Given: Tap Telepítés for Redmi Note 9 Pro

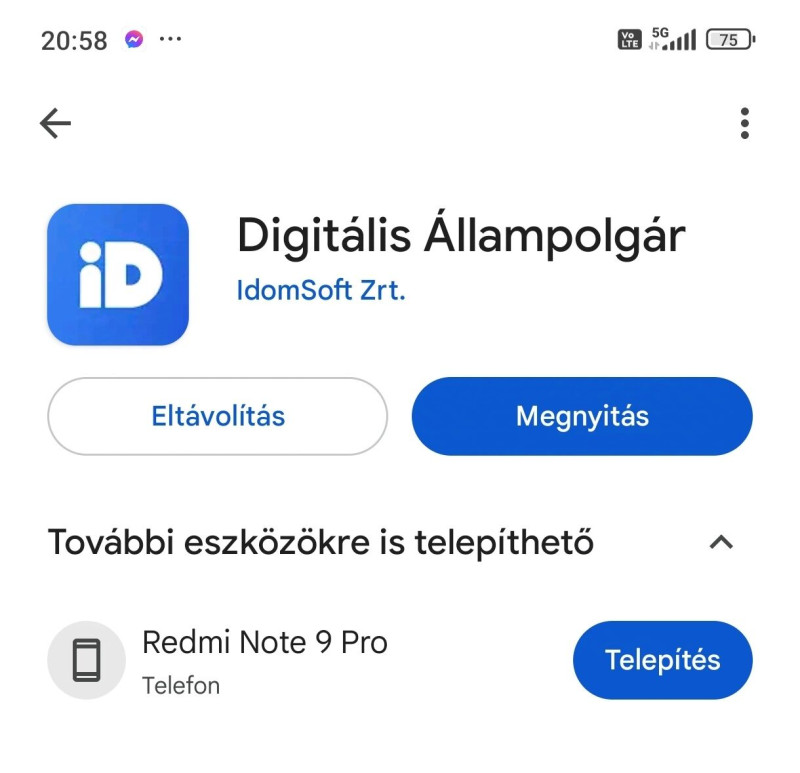Looking at the screenshot, I should (662, 660).
